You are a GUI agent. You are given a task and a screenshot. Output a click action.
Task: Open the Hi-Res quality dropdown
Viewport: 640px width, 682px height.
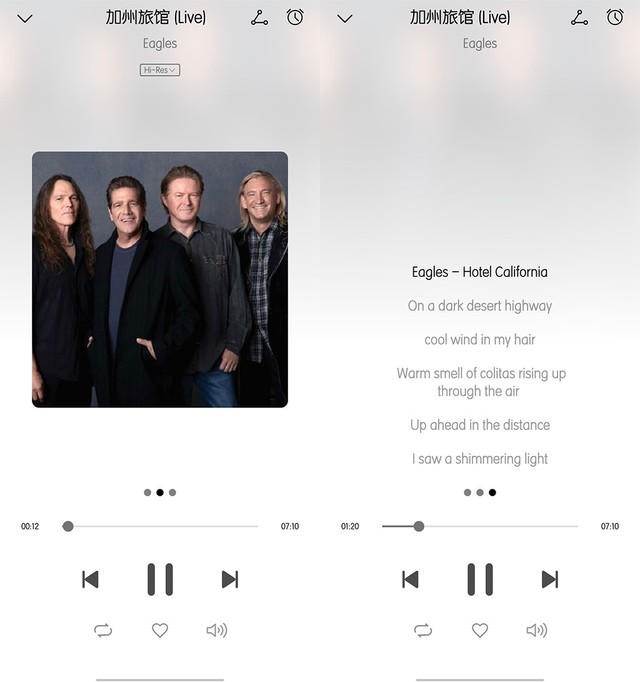160,70
